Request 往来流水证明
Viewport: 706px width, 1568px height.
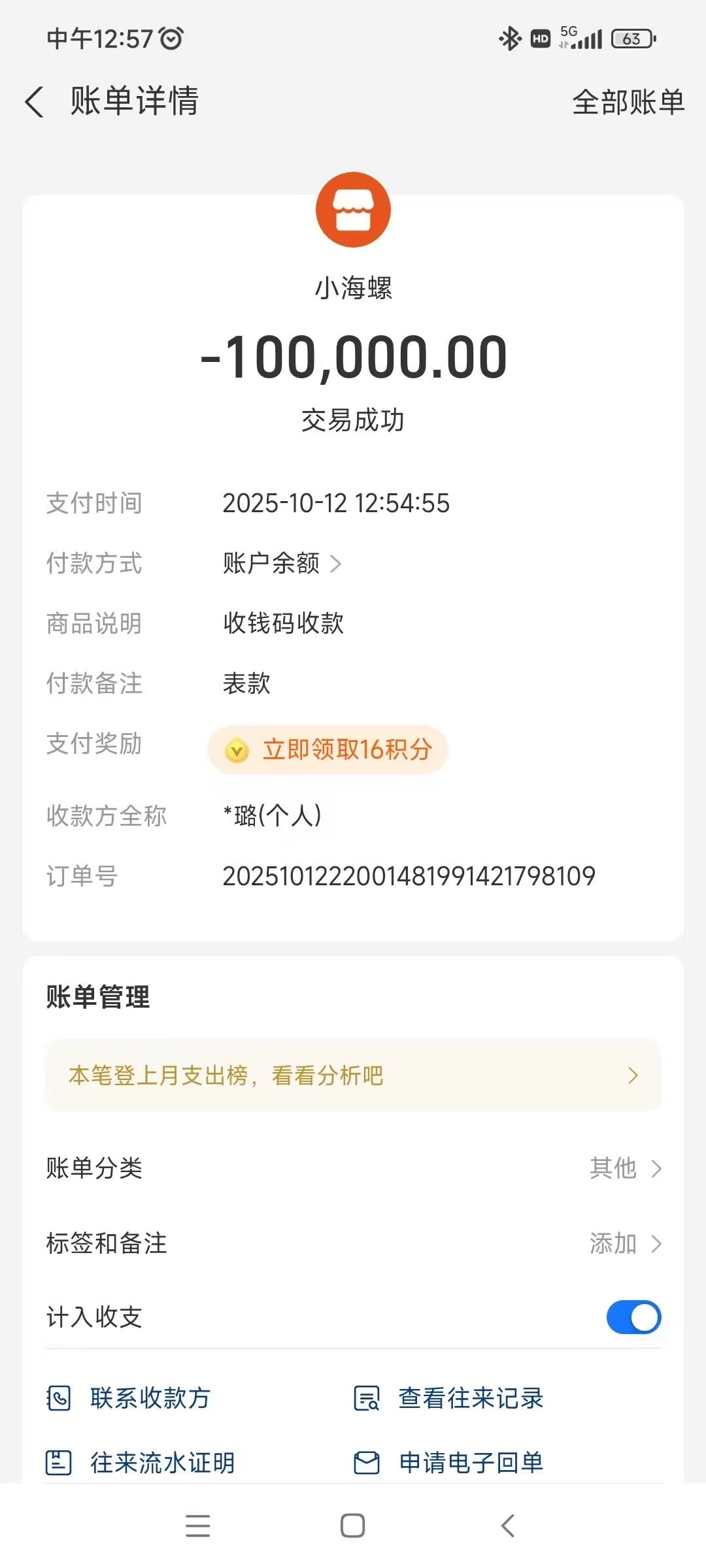(141, 1462)
